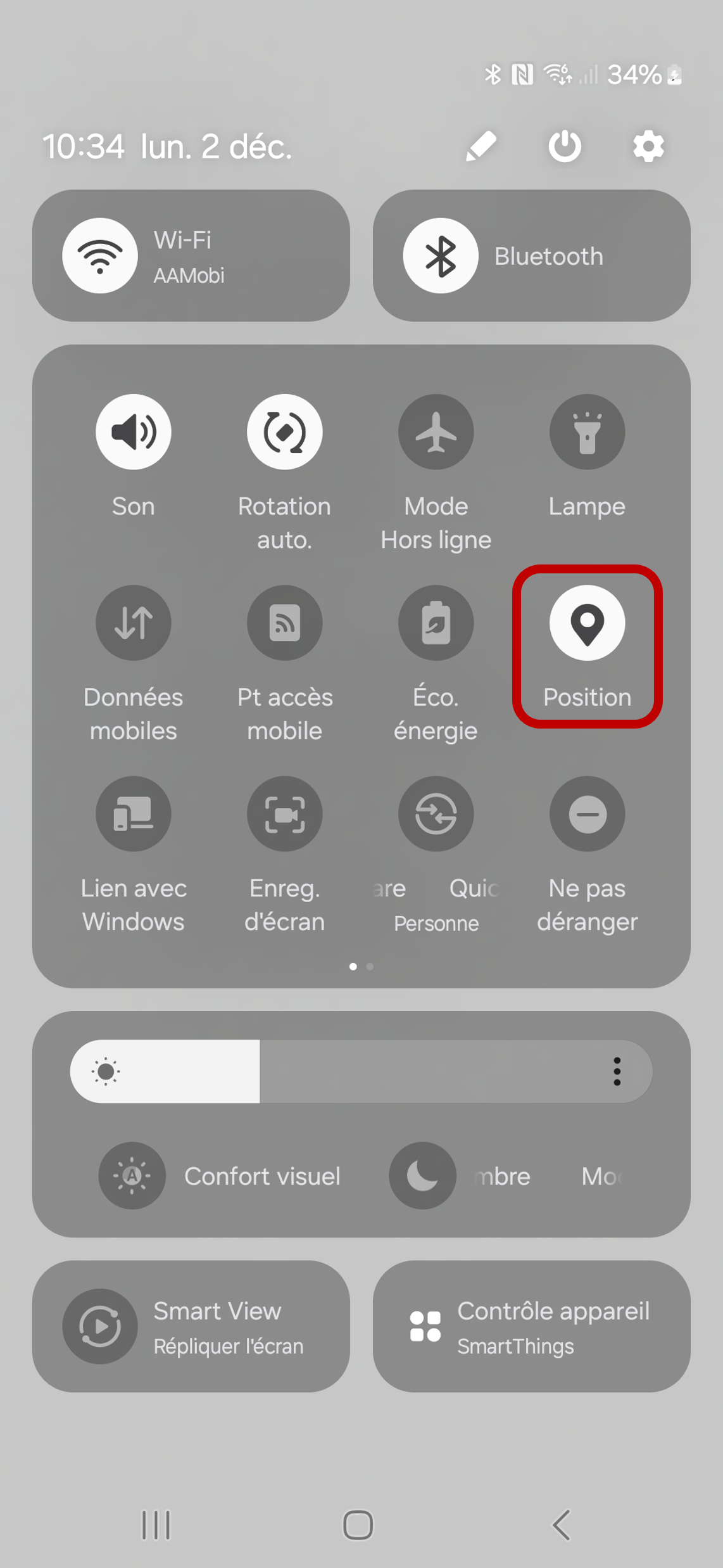
Task: Enable Confort visuel
Action: [132, 1176]
